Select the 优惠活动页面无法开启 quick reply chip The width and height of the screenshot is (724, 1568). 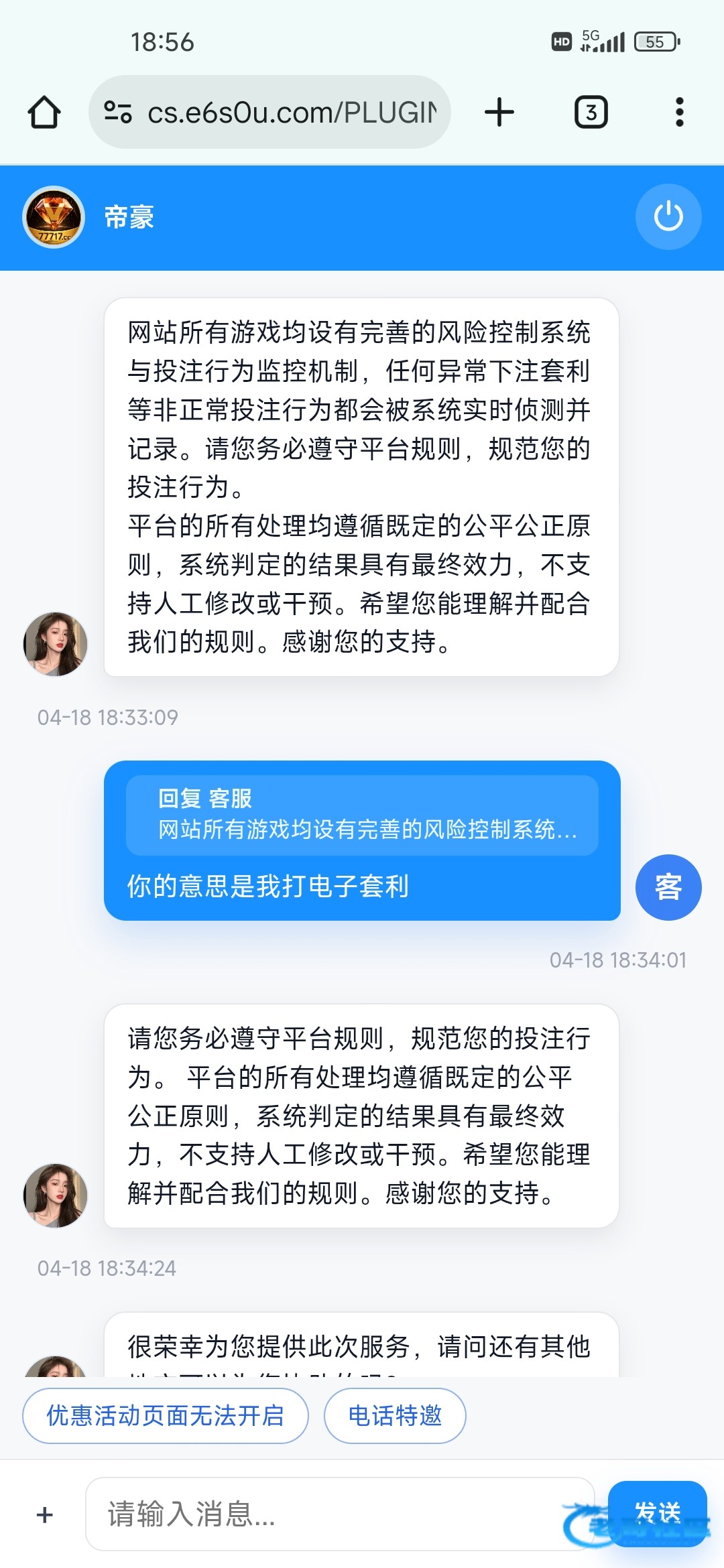(166, 1415)
